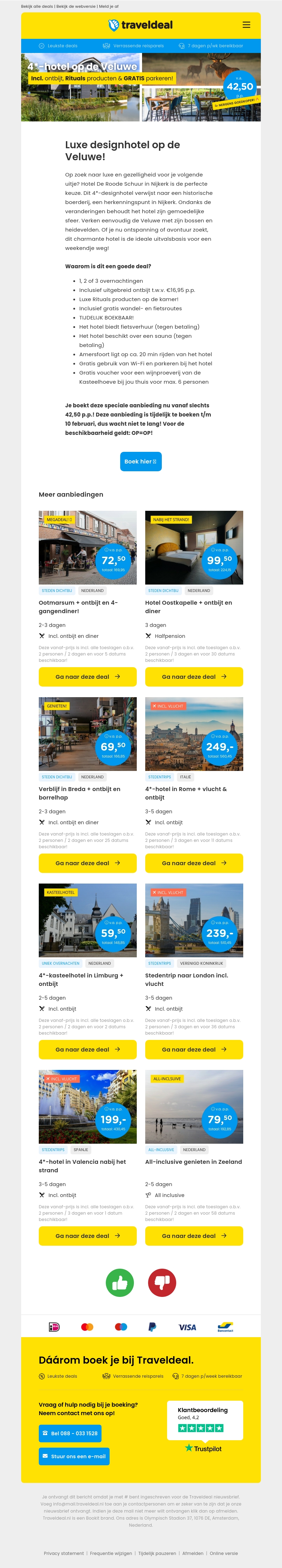Go to the Valencia hotel deal
This screenshot has height=1568, width=282.
pos(87,1235)
